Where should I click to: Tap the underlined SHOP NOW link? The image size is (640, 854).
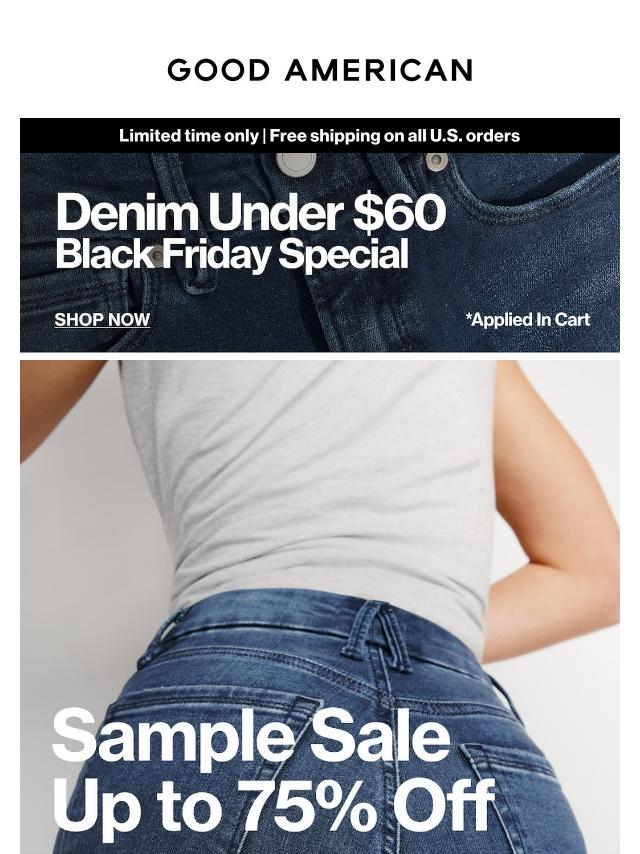pyautogui.click(x=102, y=320)
